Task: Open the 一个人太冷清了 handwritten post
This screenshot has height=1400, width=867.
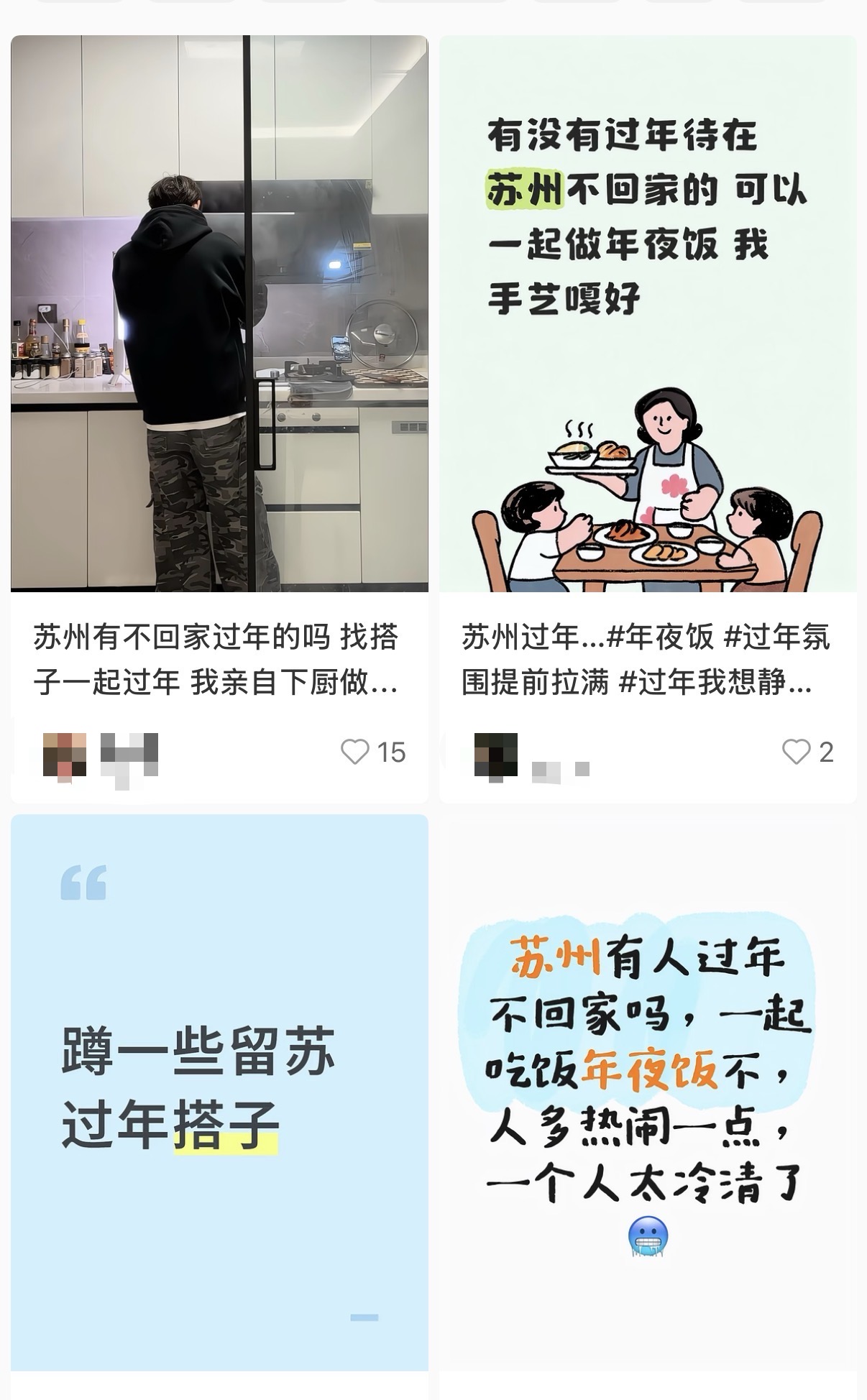Action: 647,1092
